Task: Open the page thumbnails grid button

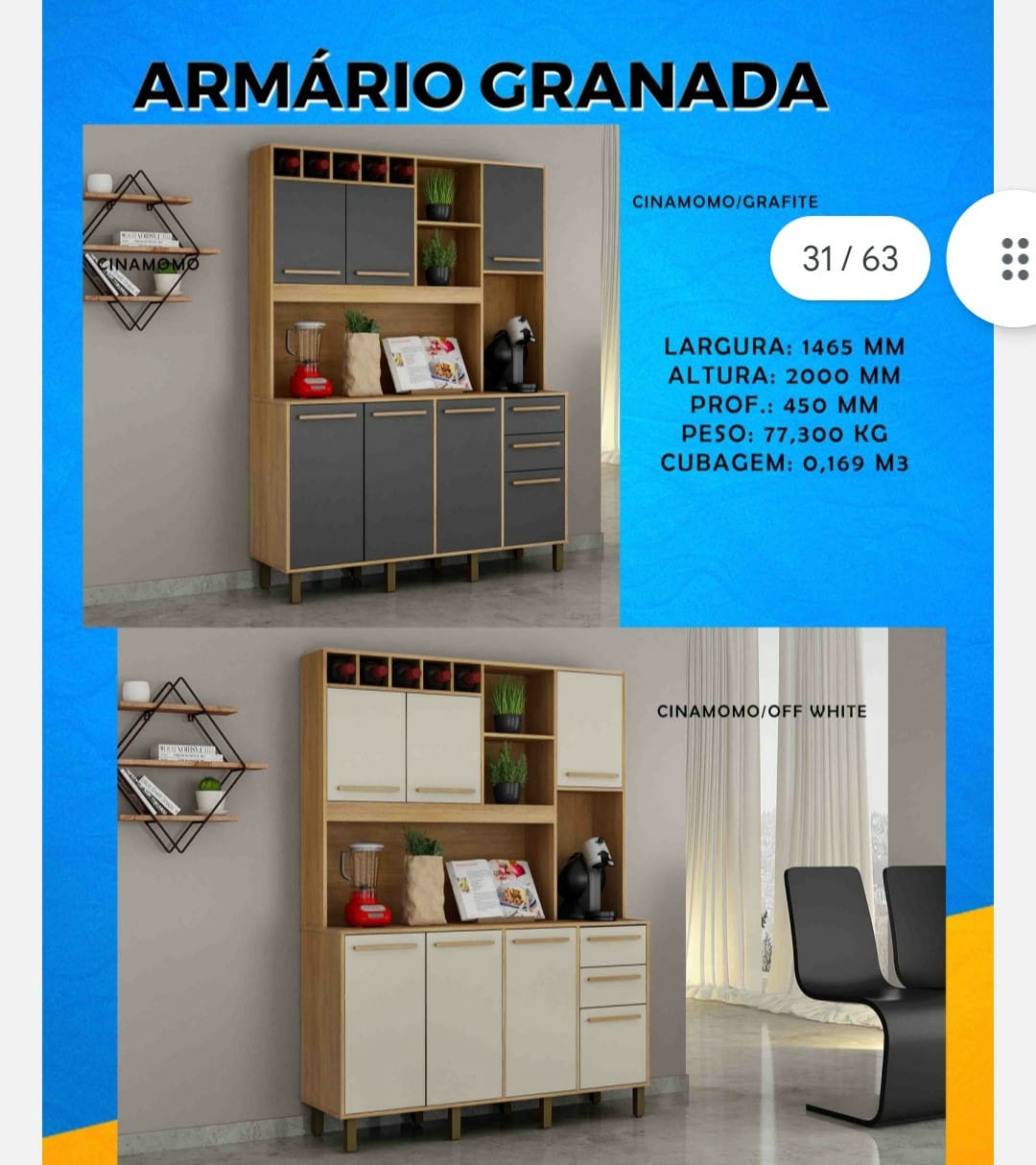Action: click(x=1013, y=259)
